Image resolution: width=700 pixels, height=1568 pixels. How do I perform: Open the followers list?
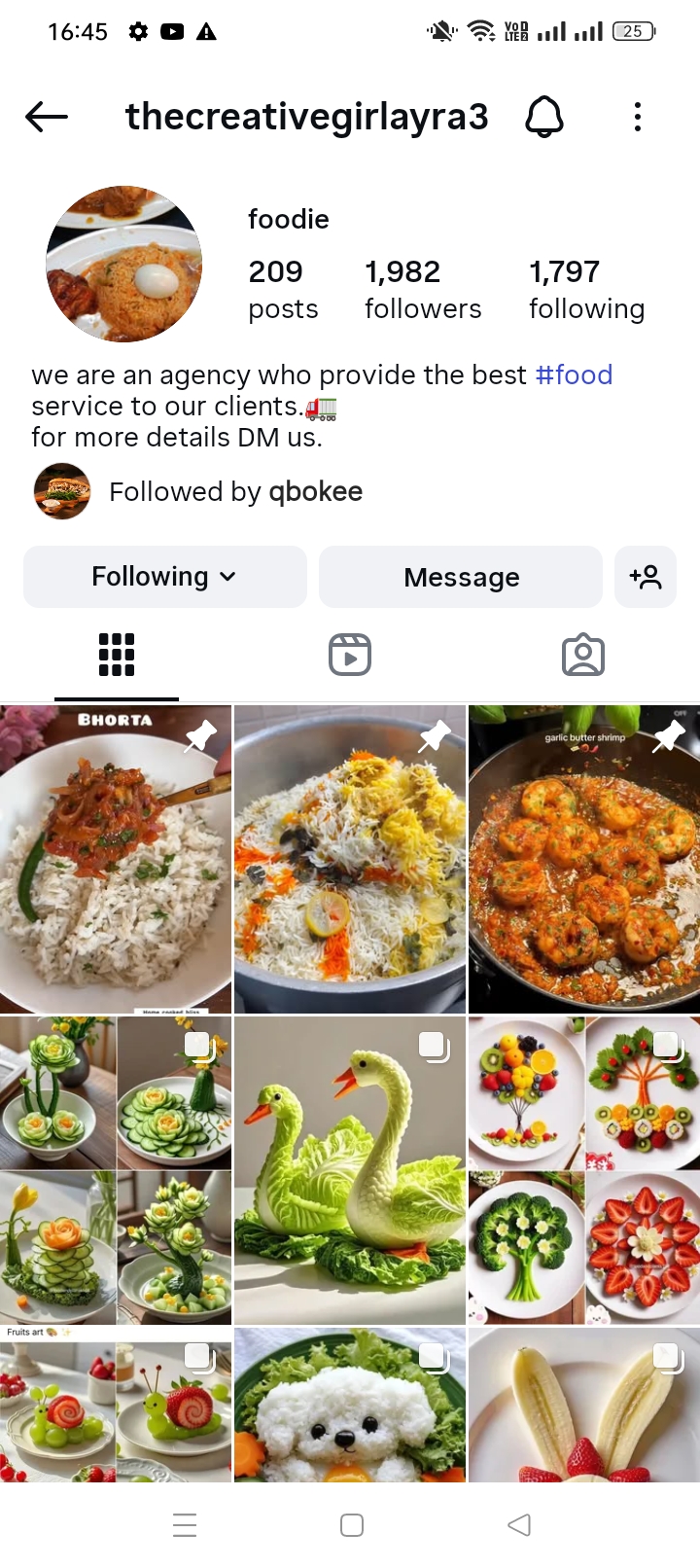click(422, 289)
